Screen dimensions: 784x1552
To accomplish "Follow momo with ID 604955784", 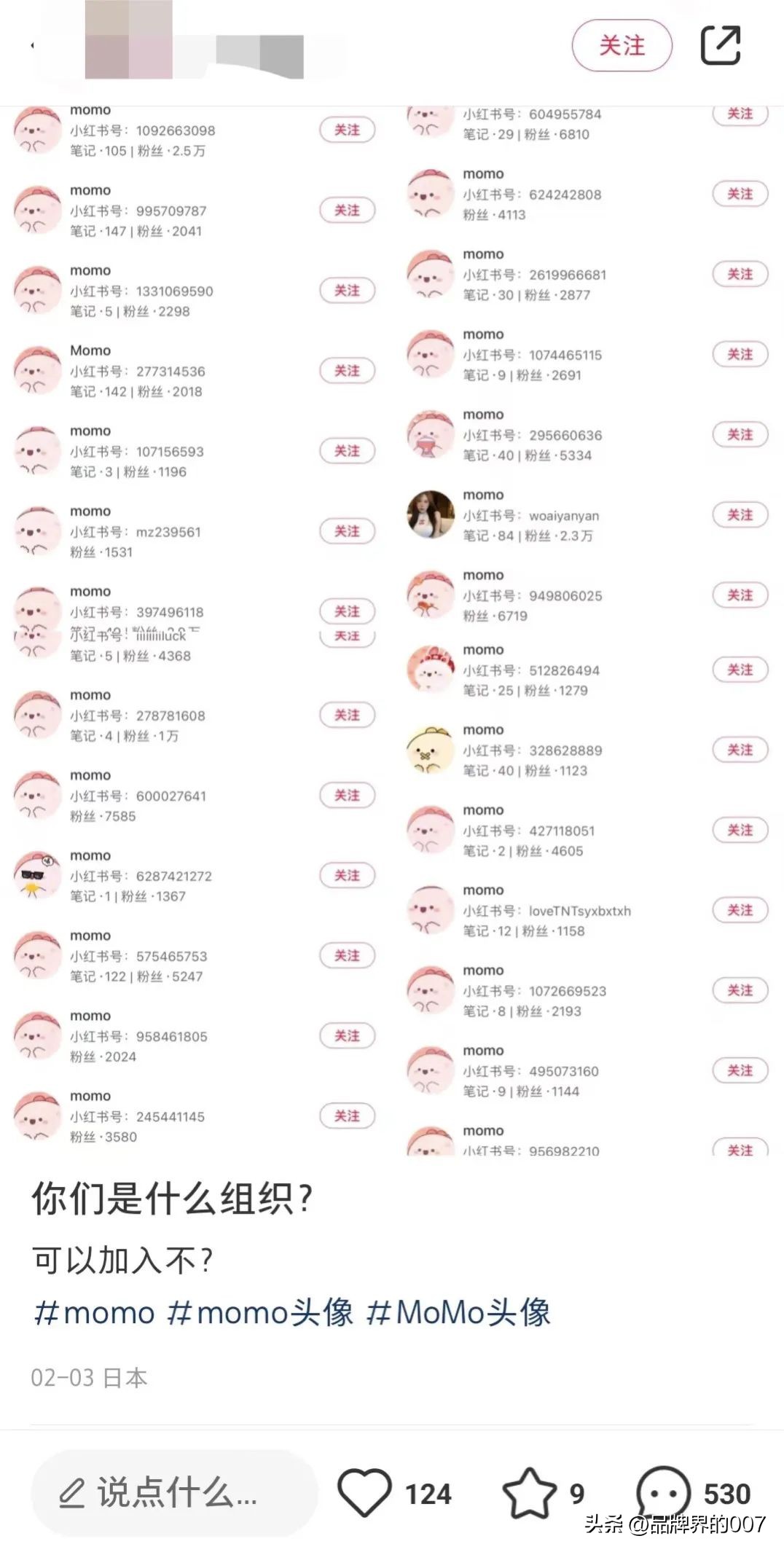I will 740,114.
